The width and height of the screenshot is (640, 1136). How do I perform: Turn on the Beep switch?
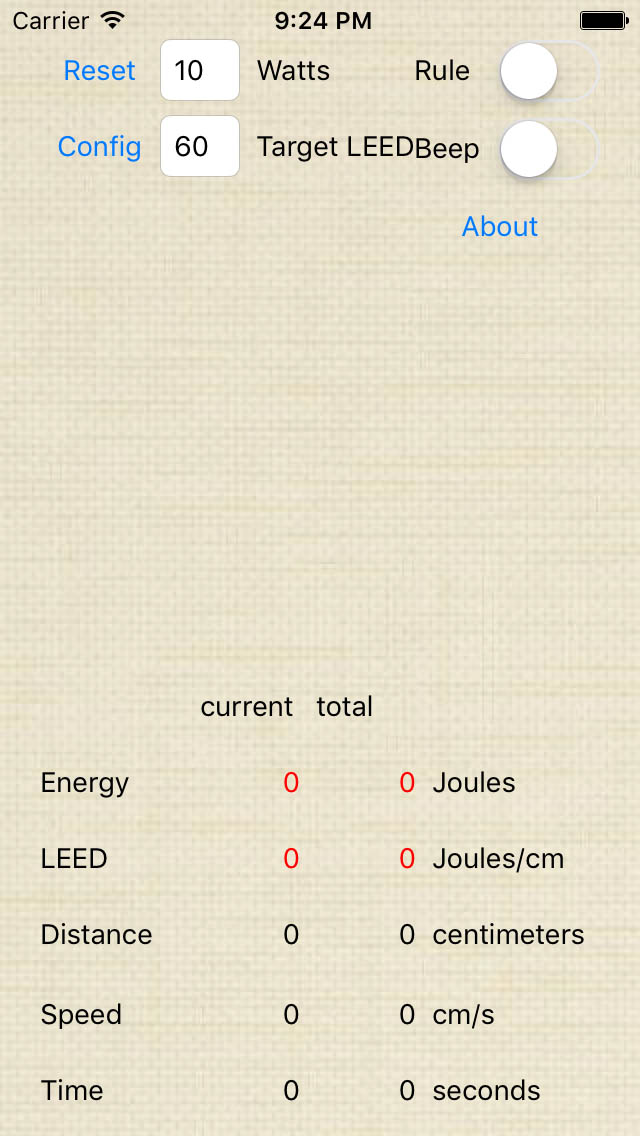click(548, 149)
